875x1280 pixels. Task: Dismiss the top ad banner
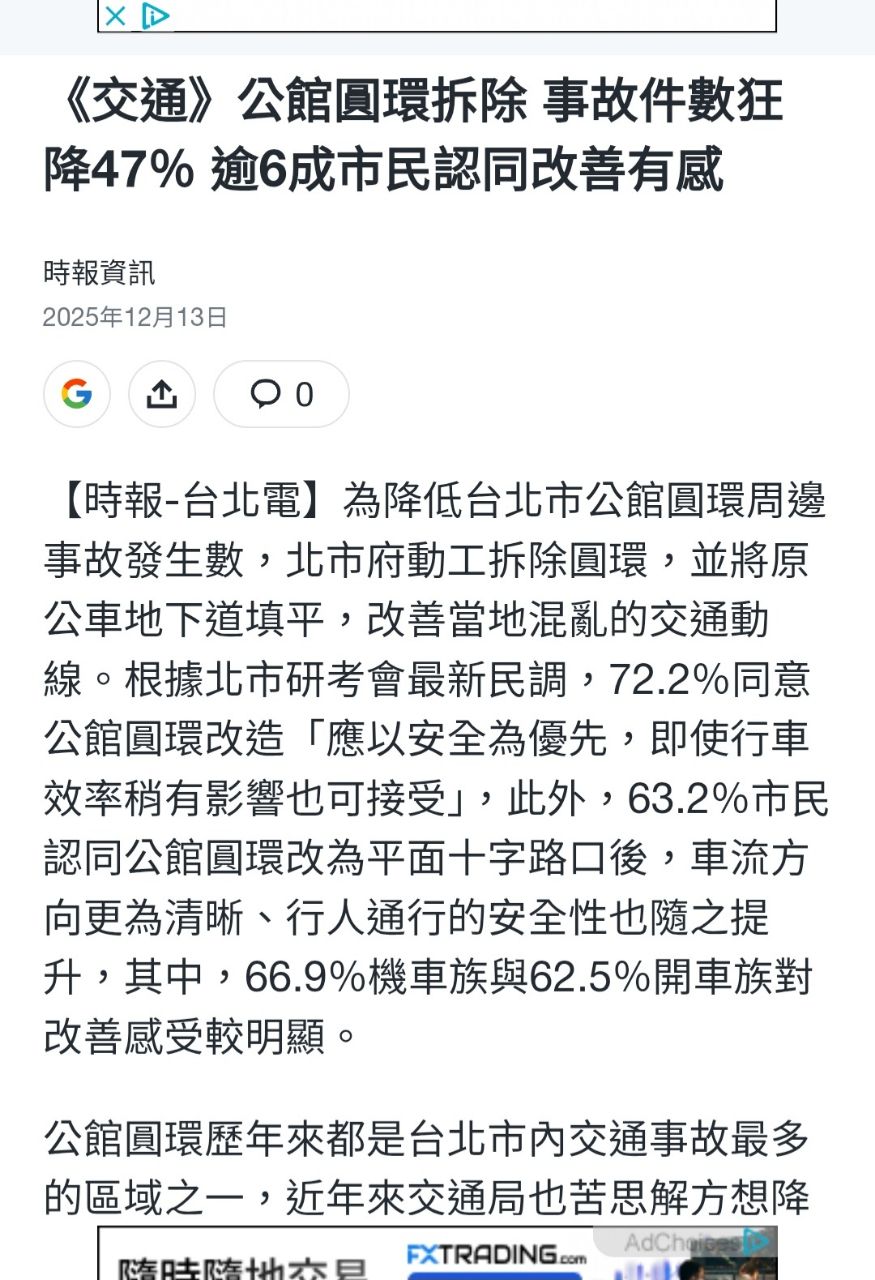click(x=116, y=16)
